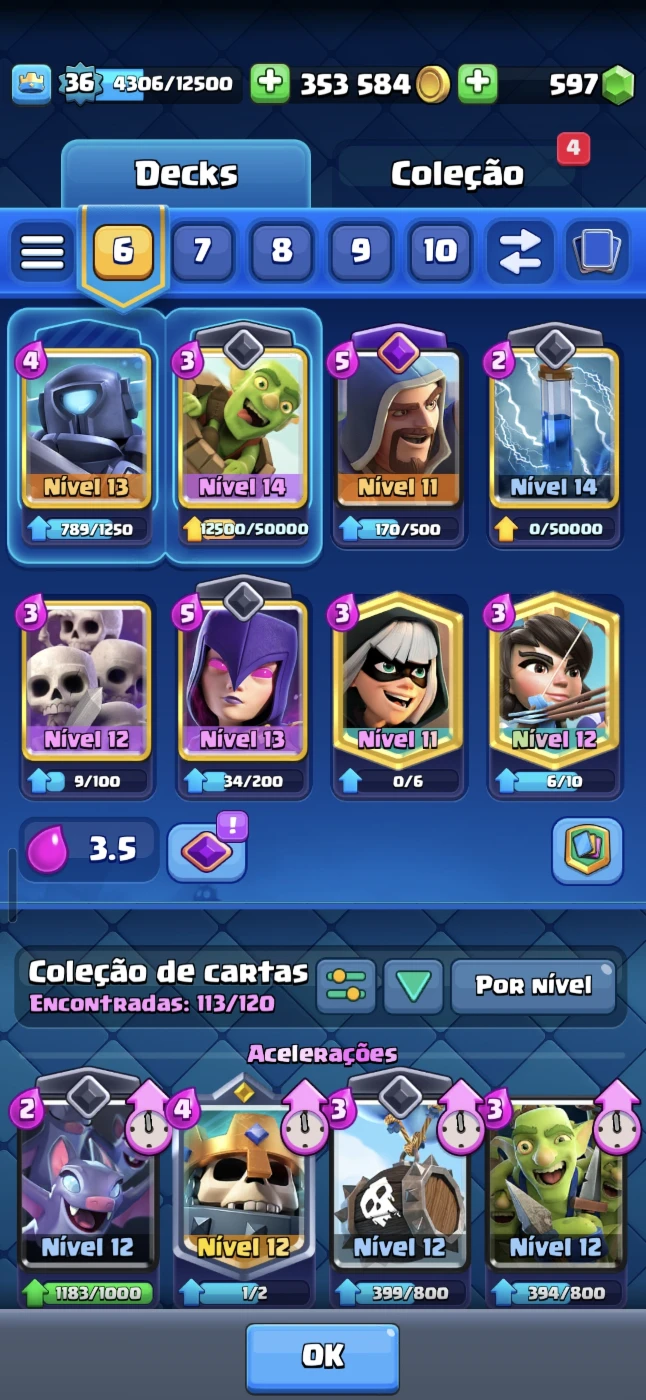
Task: Select deck slot 10
Action: click(440, 250)
